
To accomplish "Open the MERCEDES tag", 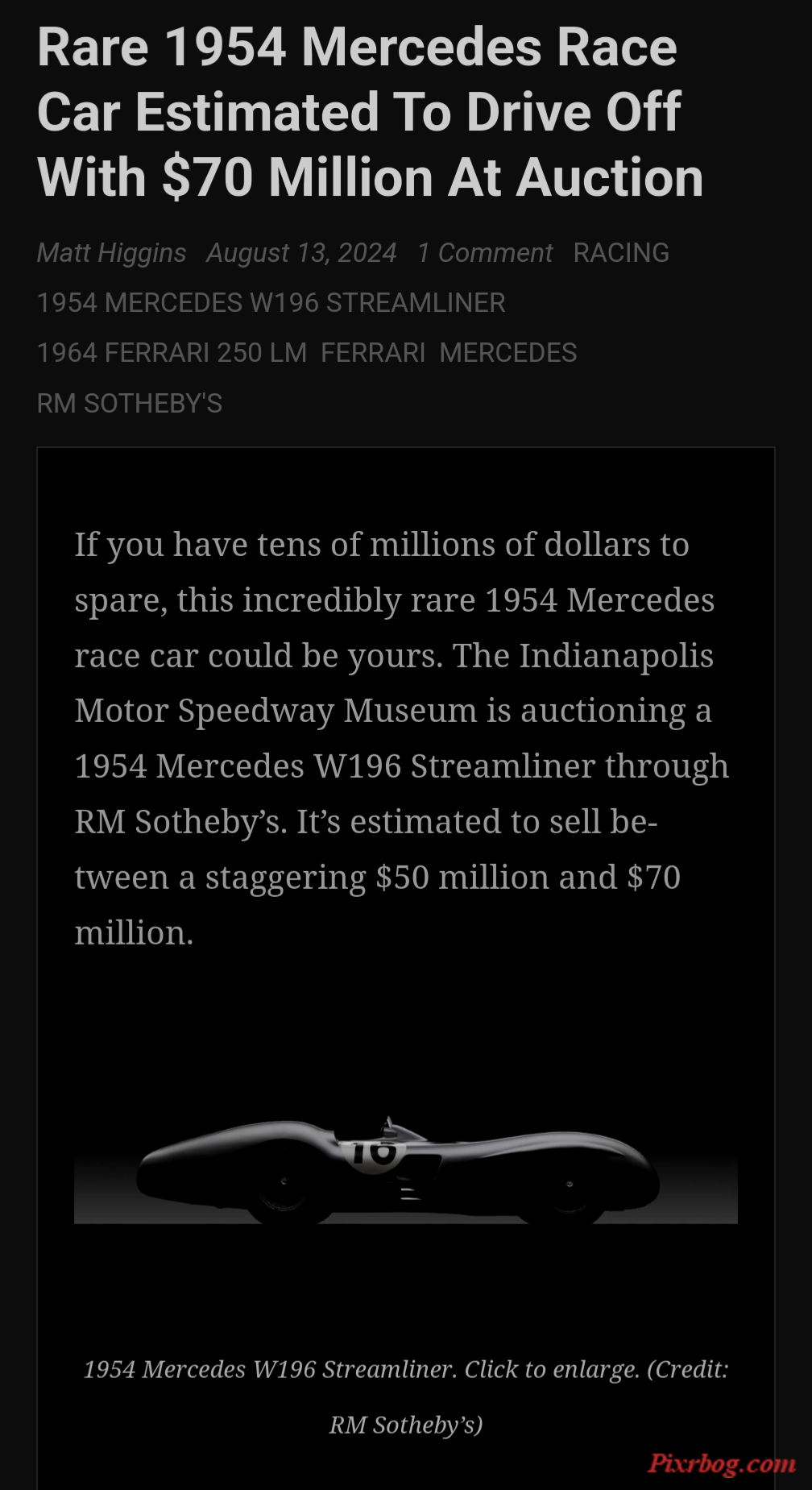I will pyautogui.click(x=508, y=353).
